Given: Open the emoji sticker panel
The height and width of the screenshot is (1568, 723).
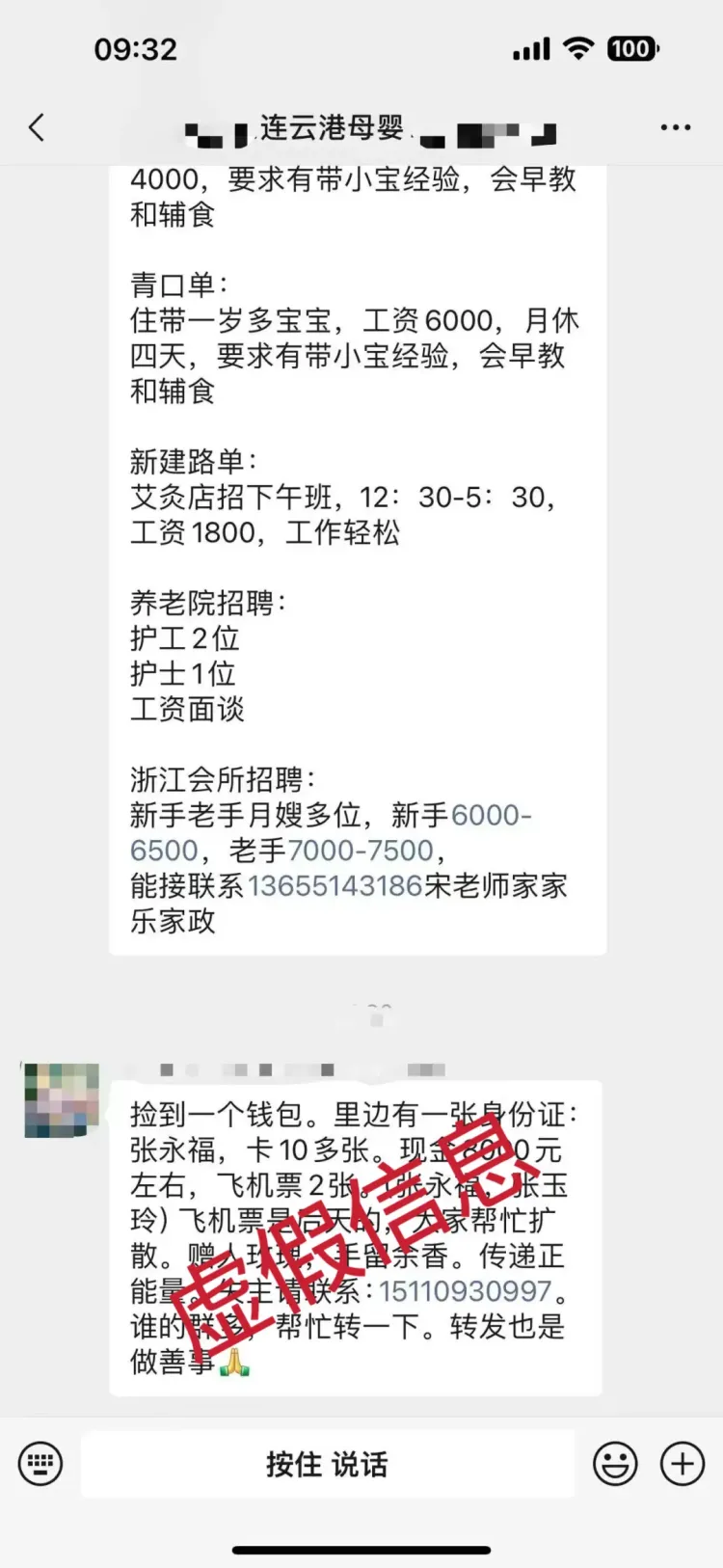Looking at the screenshot, I should point(615,1464).
